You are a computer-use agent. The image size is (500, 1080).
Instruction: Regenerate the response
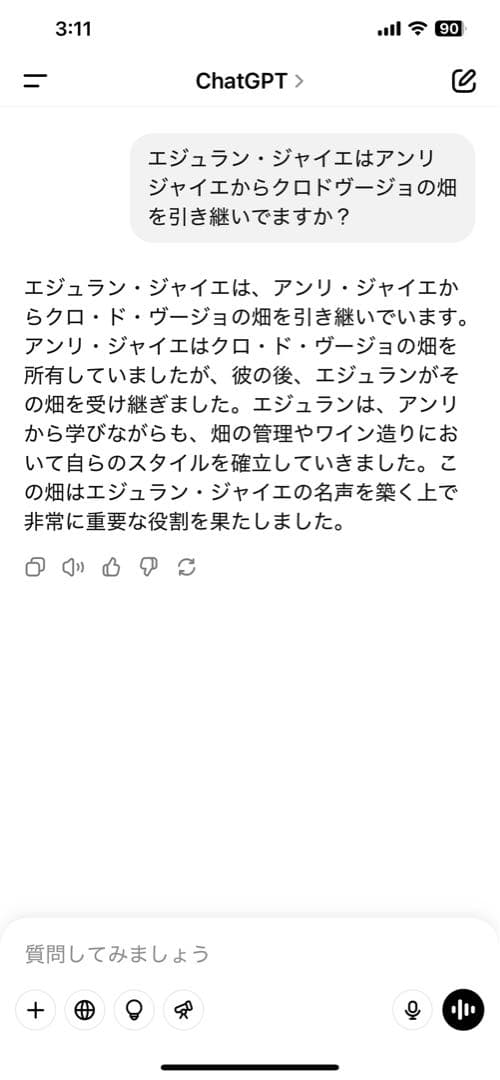(x=187, y=567)
